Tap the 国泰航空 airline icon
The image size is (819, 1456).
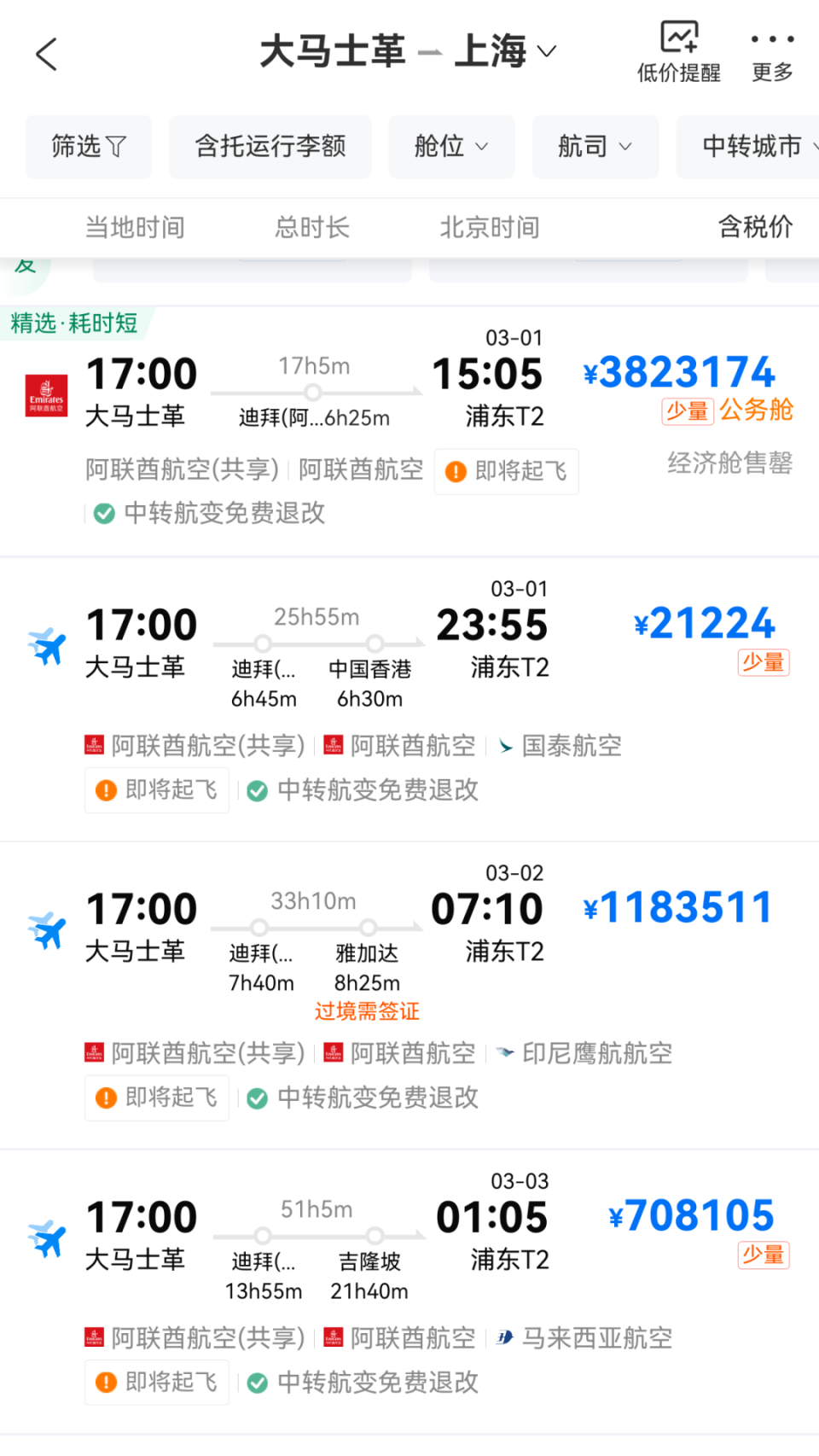[506, 745]
